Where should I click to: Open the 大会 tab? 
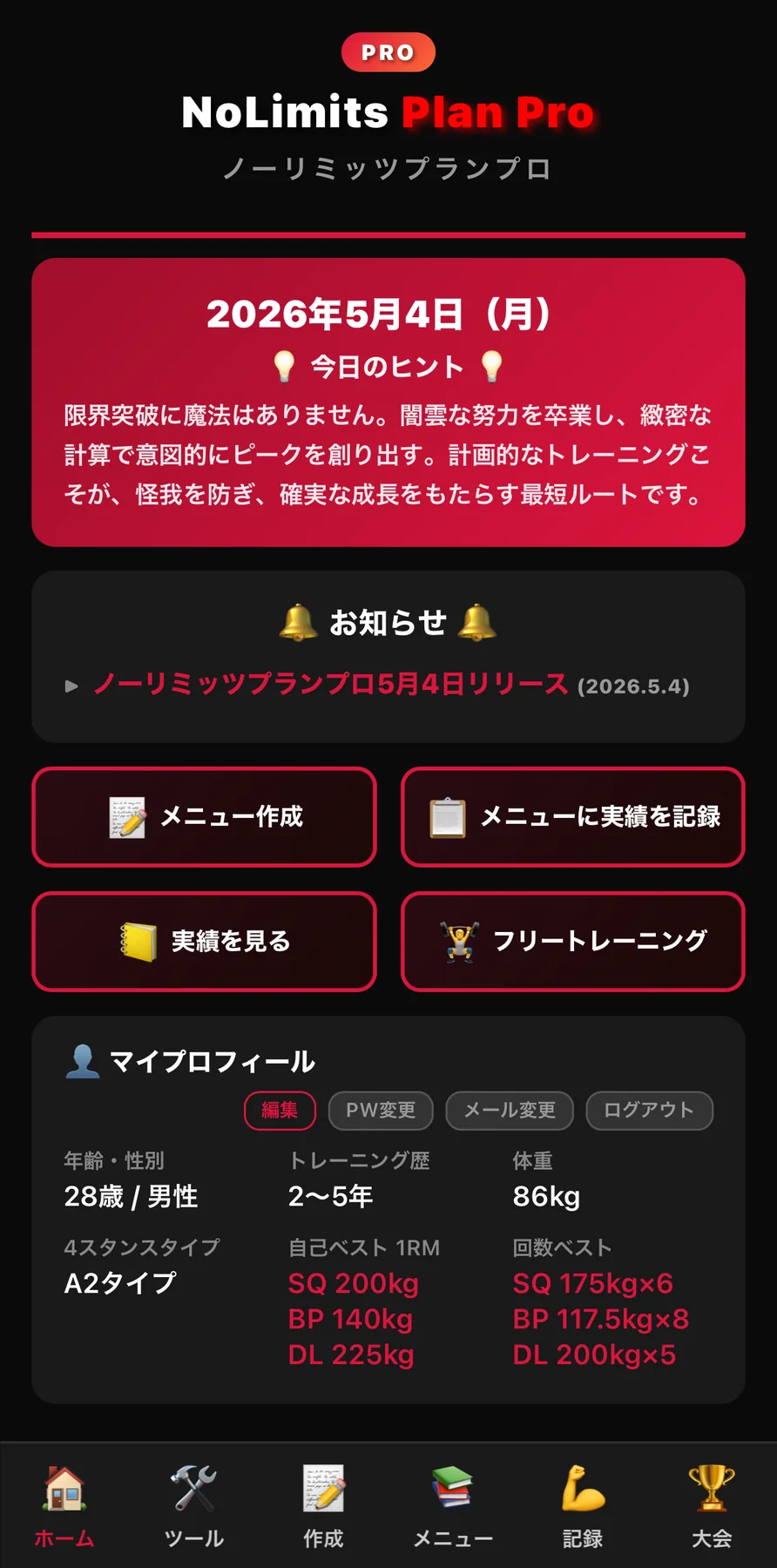tap(712, 1507)
